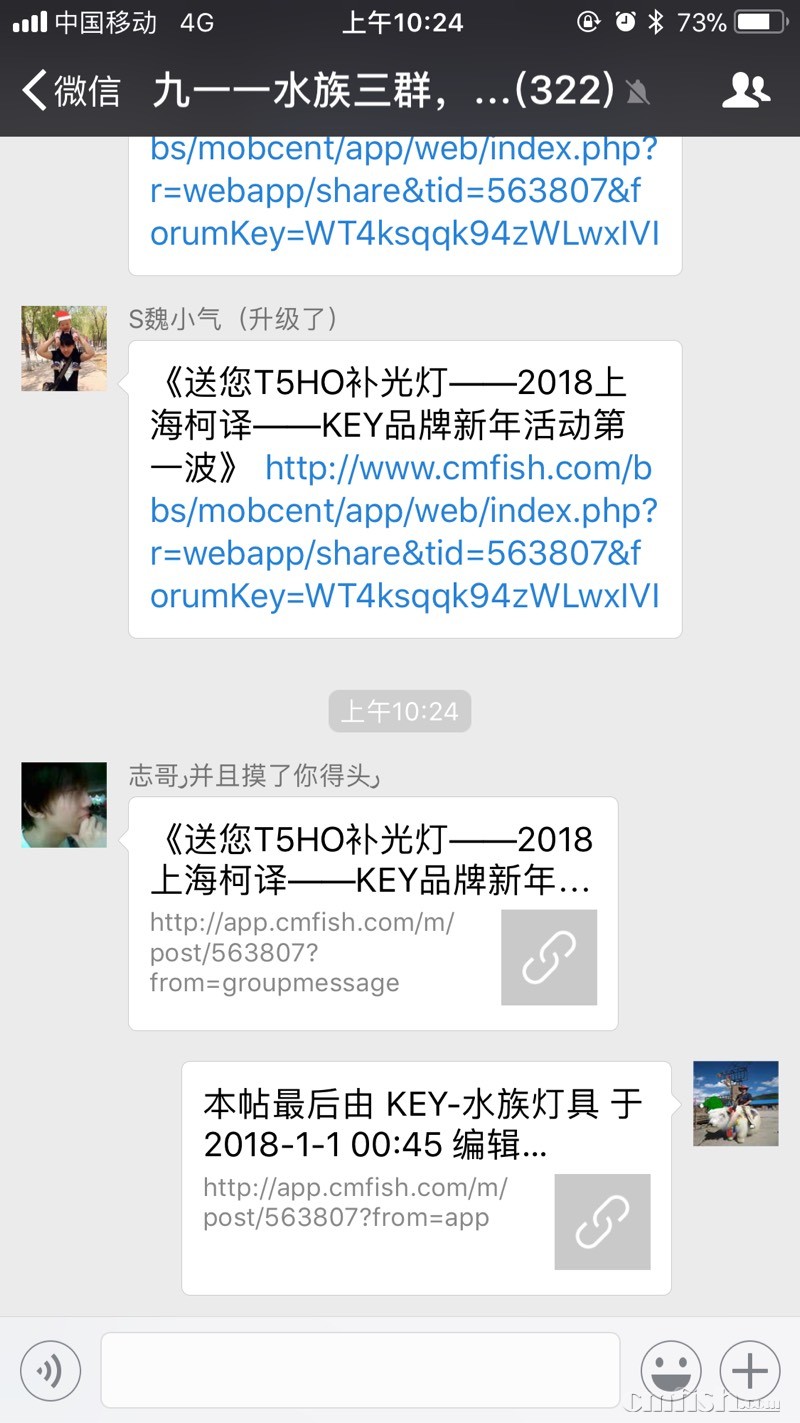View my own avatar profile
The image size is (800, 1423).
(x=736, y=1103)
